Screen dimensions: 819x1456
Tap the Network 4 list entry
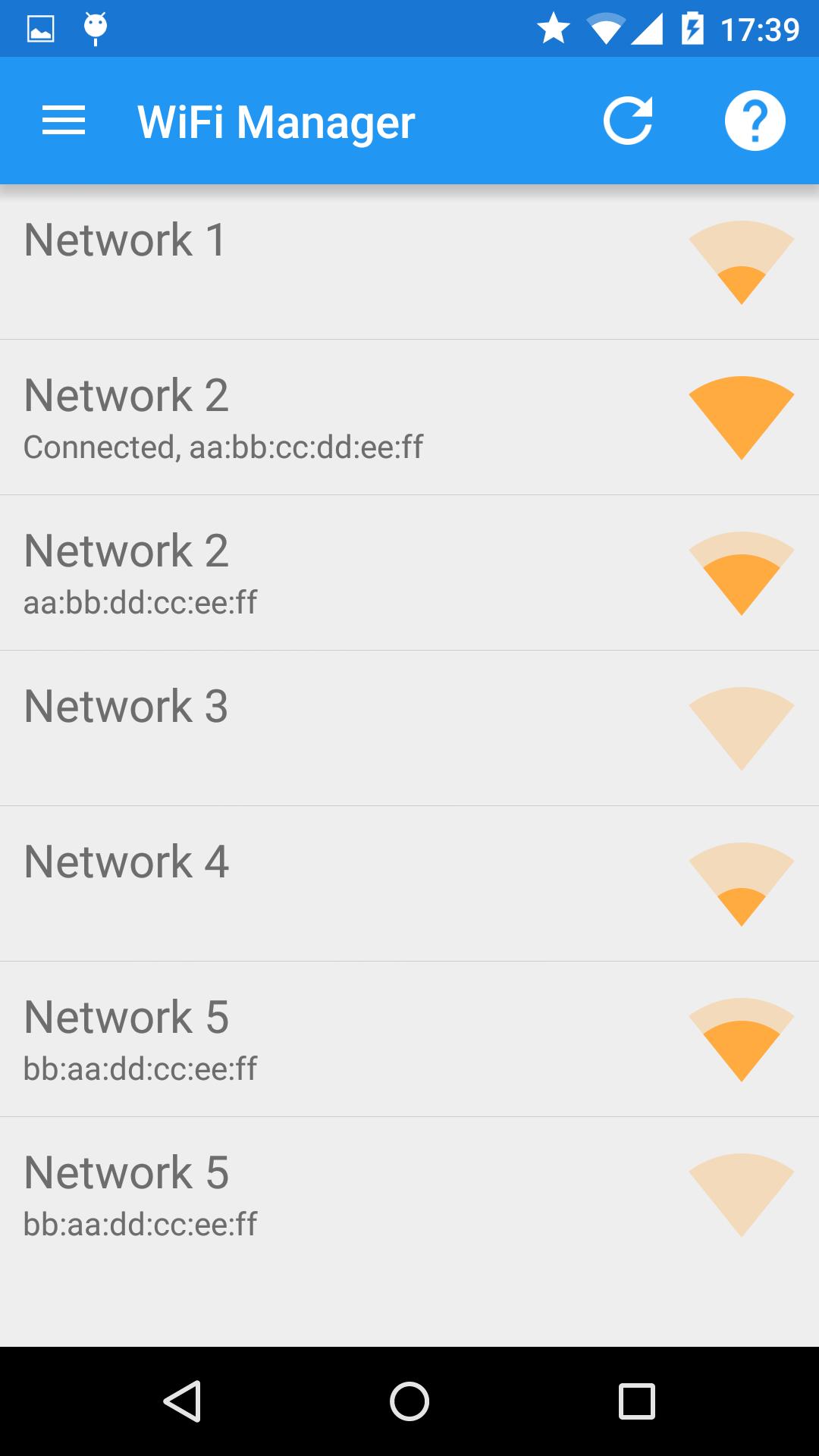click(x=227, y=861)
